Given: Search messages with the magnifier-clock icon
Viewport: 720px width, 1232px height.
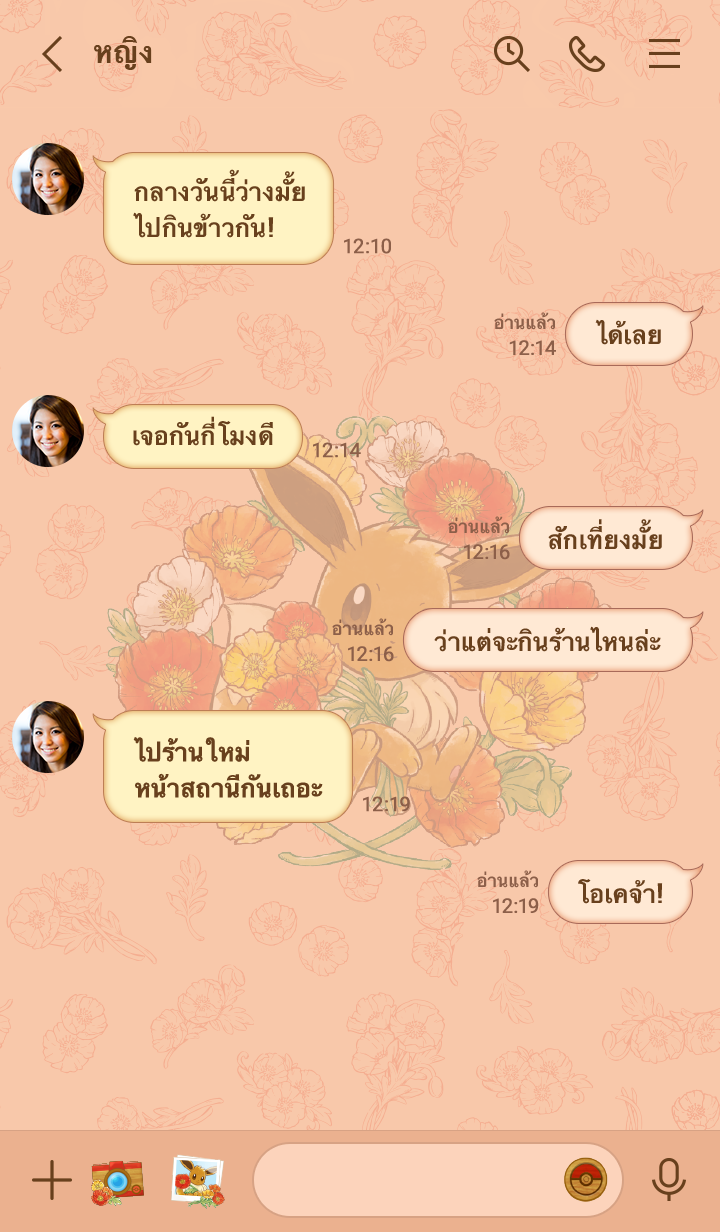Looking at the screenshot, I should 511,54.
